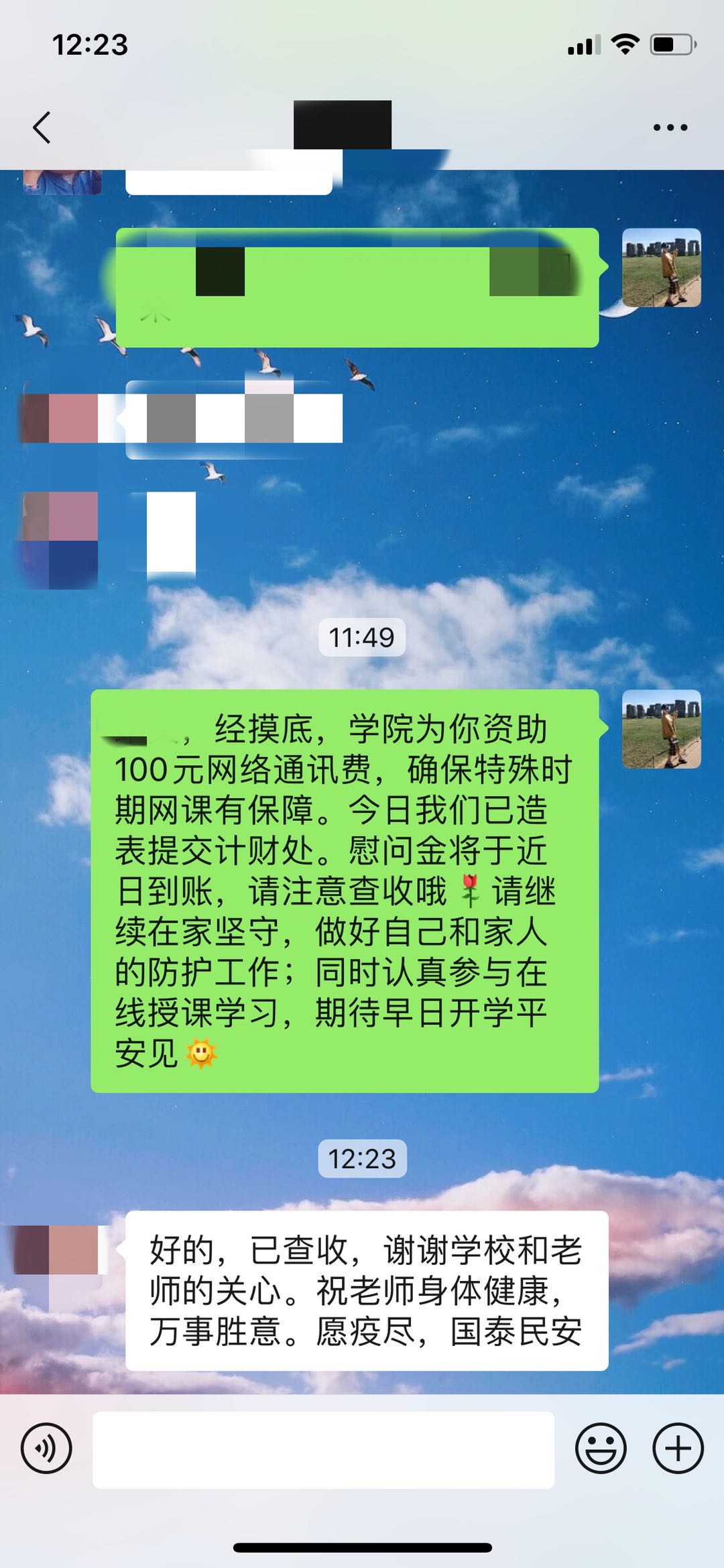This screenshot has height=1568, width=724.
Task: Focus the message text field
Action: pyautogui.click(x=323, y=1449)
